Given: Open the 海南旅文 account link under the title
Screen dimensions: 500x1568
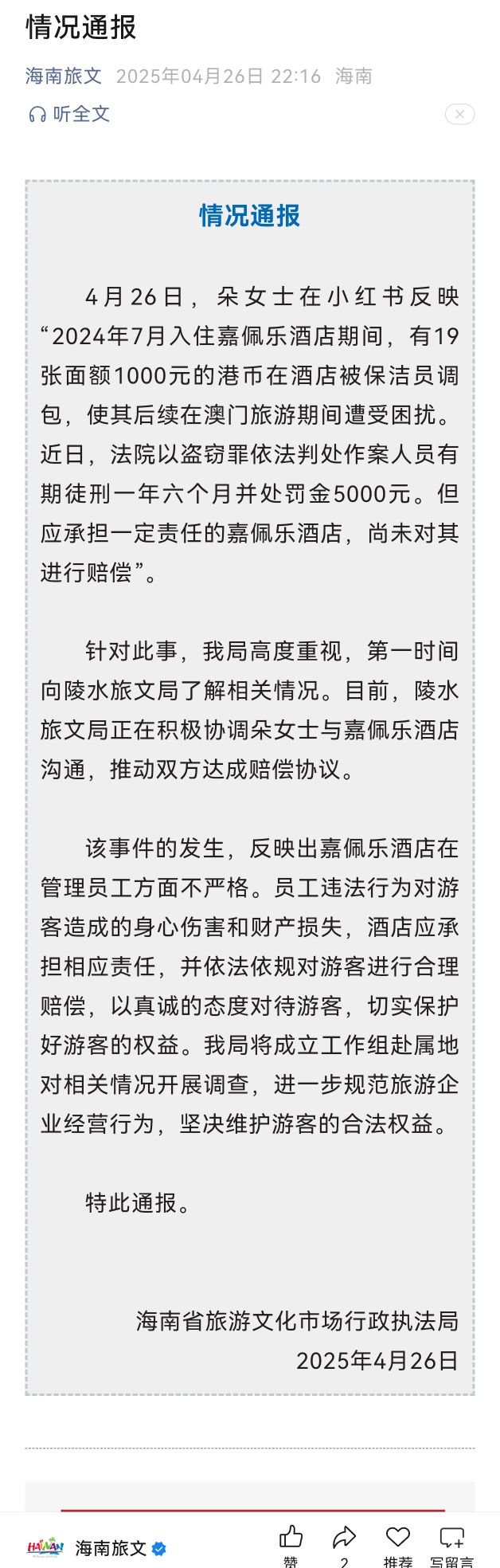Looking at the screenshot, I should point(64,76).
